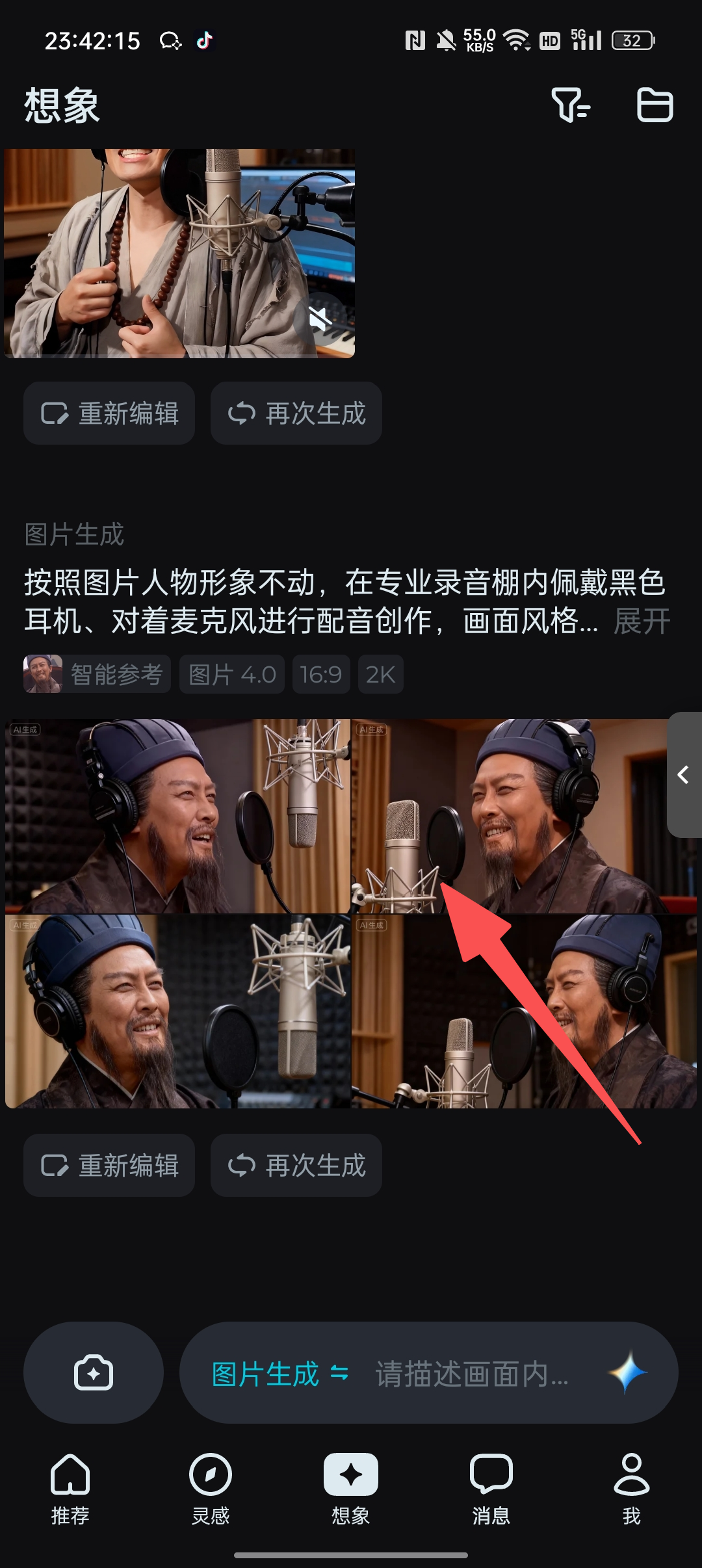
Task: Tap 再次生成 under the four images
Action: (x=296, y=1166)
